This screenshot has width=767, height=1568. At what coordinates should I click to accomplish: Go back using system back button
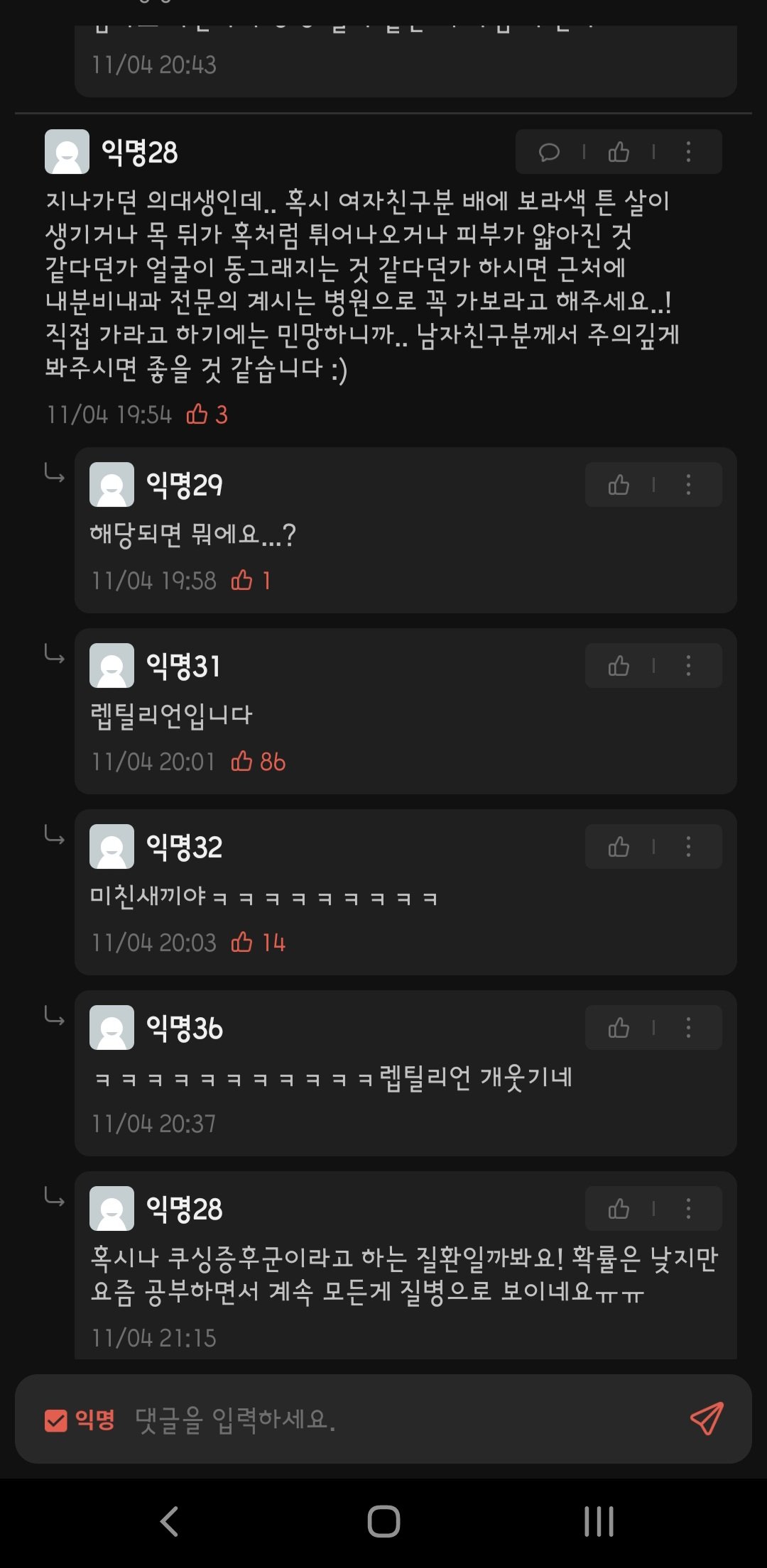pos(169,1521)
